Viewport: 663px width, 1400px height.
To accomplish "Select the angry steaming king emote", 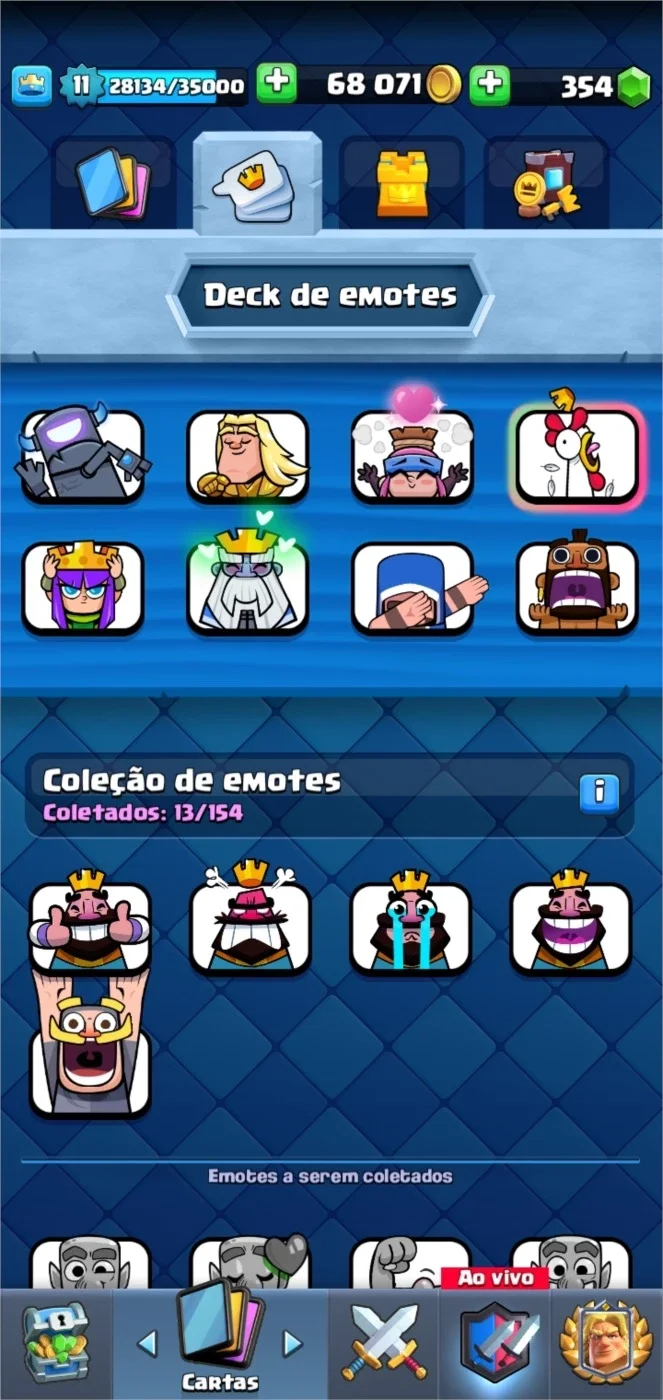I will tap(250, 923).
